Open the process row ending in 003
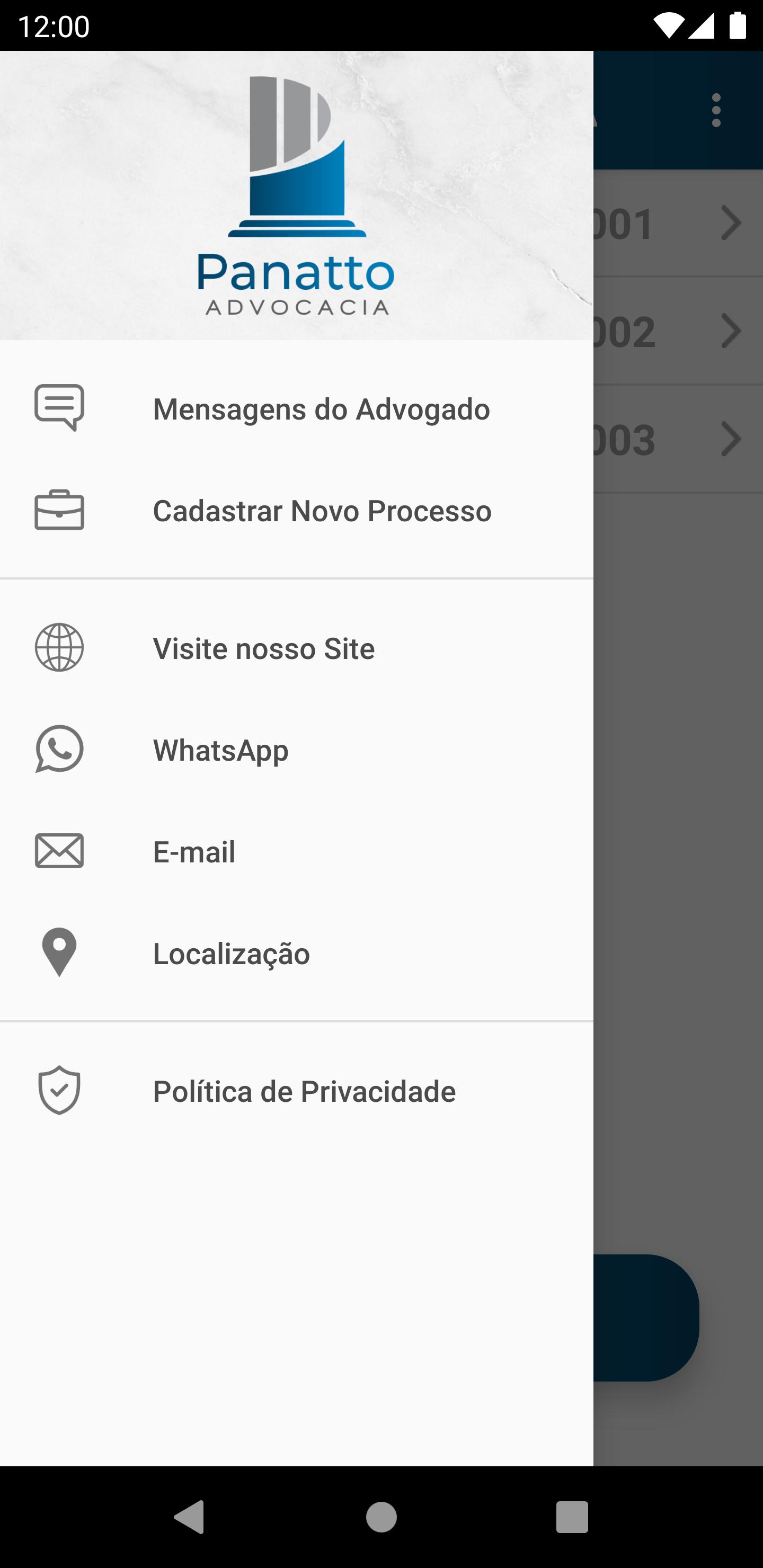 click(678, 439)
